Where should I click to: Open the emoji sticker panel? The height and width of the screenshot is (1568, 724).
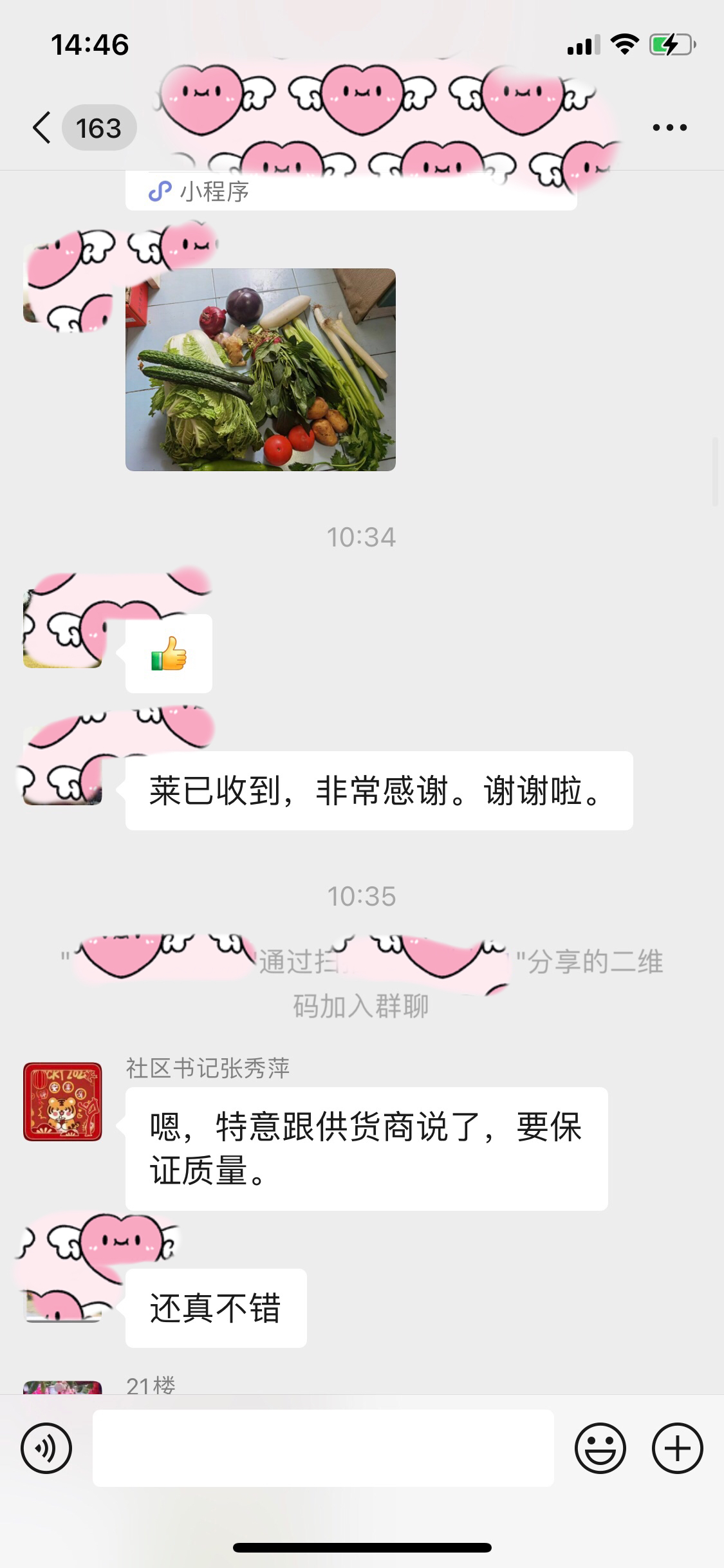point(600,1448)
